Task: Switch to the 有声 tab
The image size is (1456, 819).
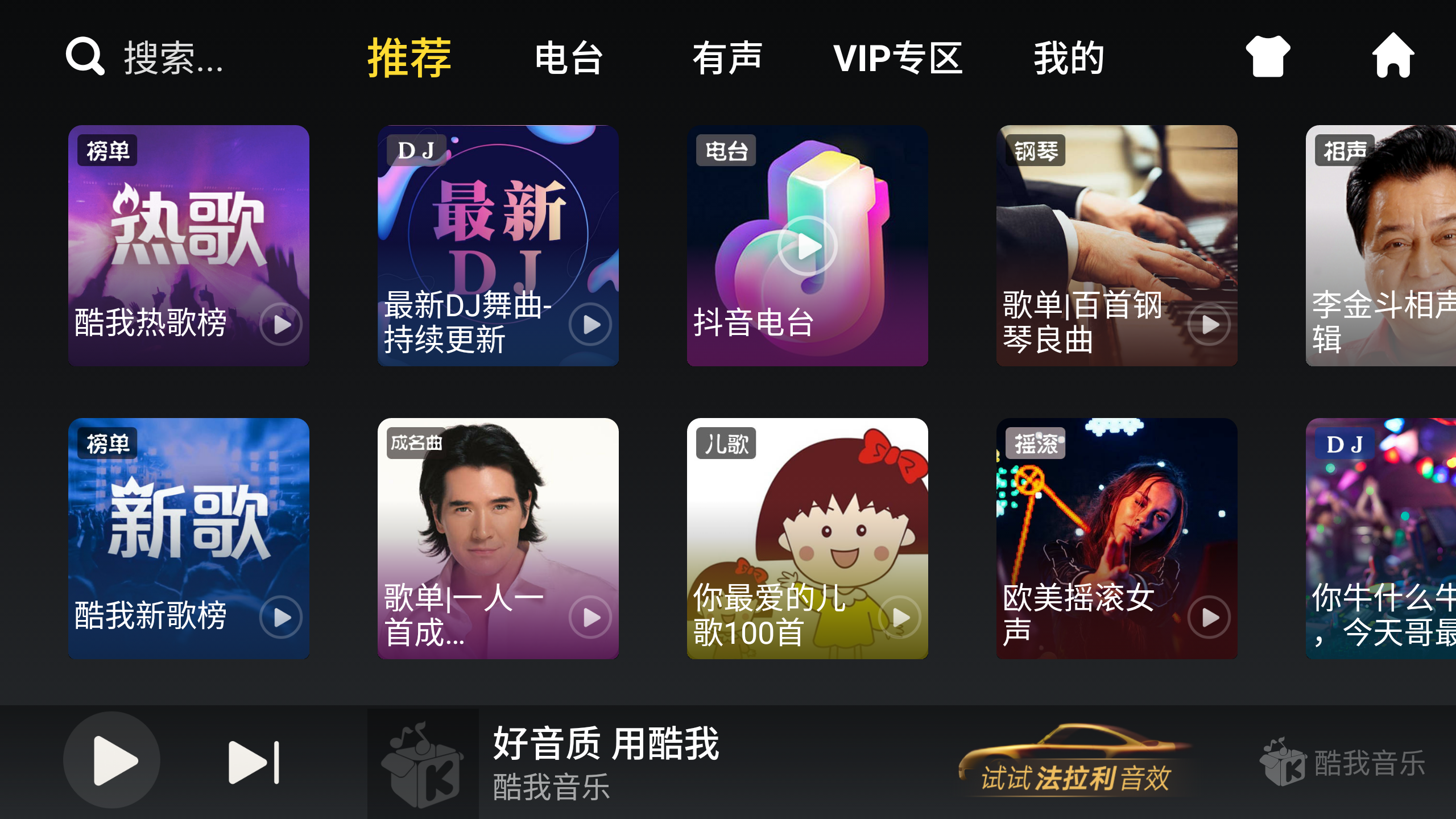Action: coord(727,57)
